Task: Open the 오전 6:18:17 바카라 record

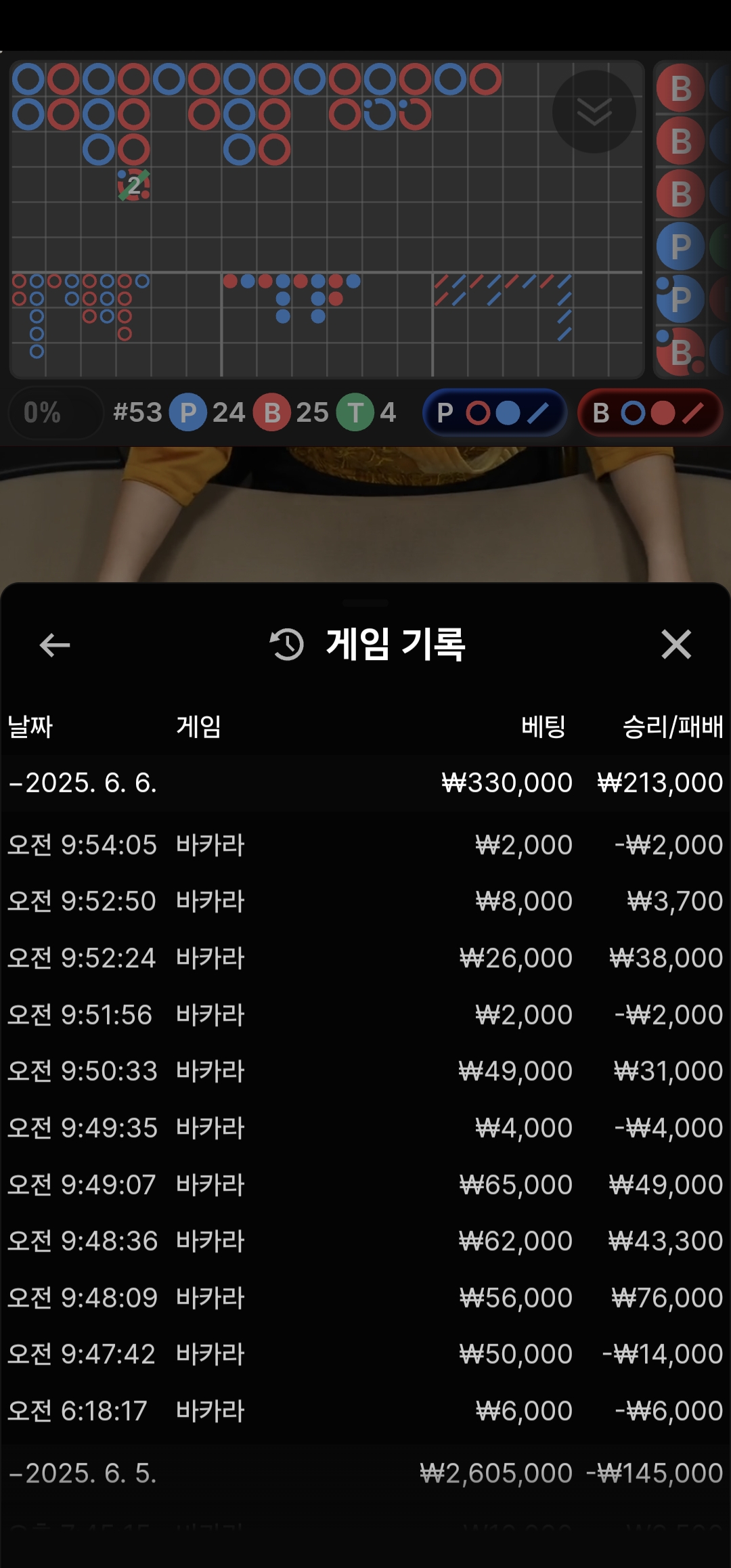Action: pyautogui.click(x=365, y=1411)
